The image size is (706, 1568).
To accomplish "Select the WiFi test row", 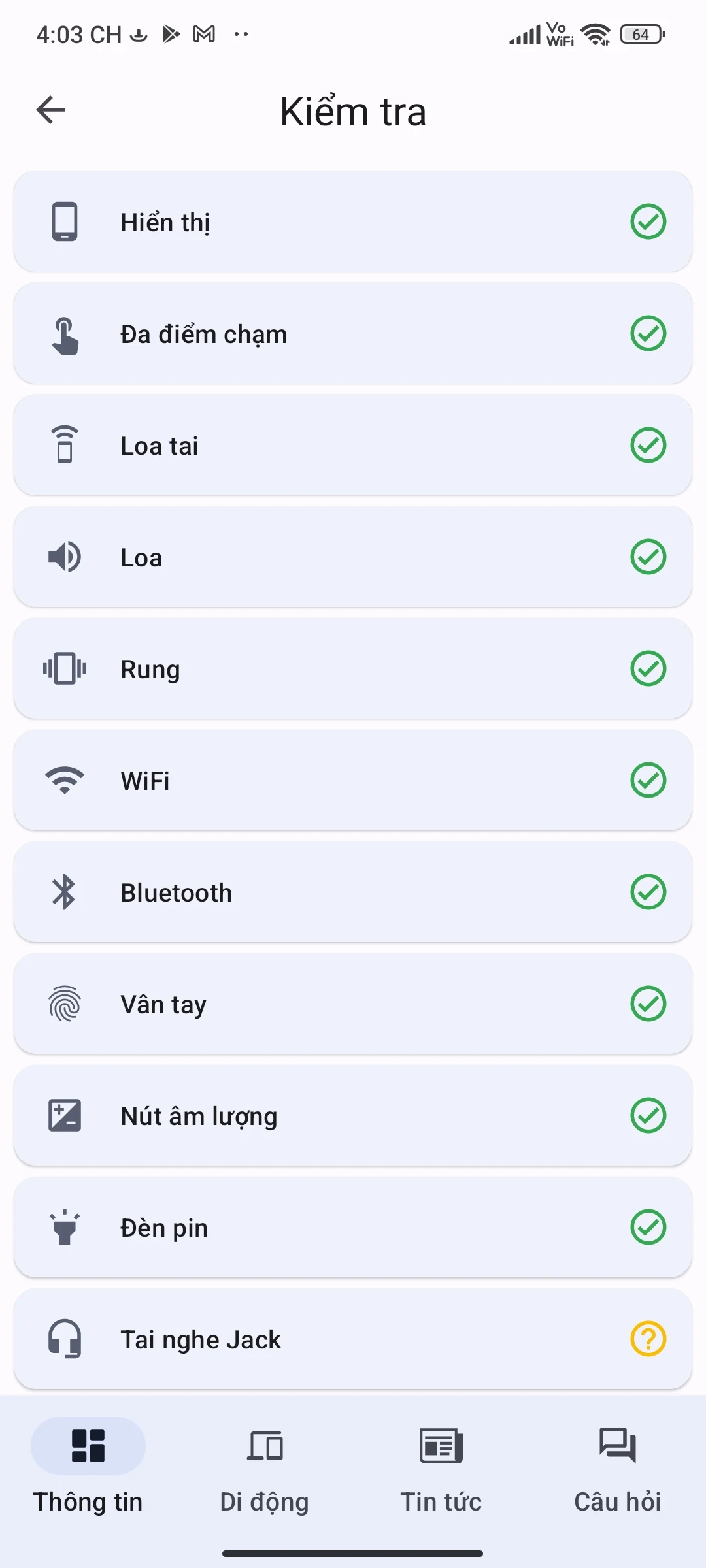I will pos(353,781).
